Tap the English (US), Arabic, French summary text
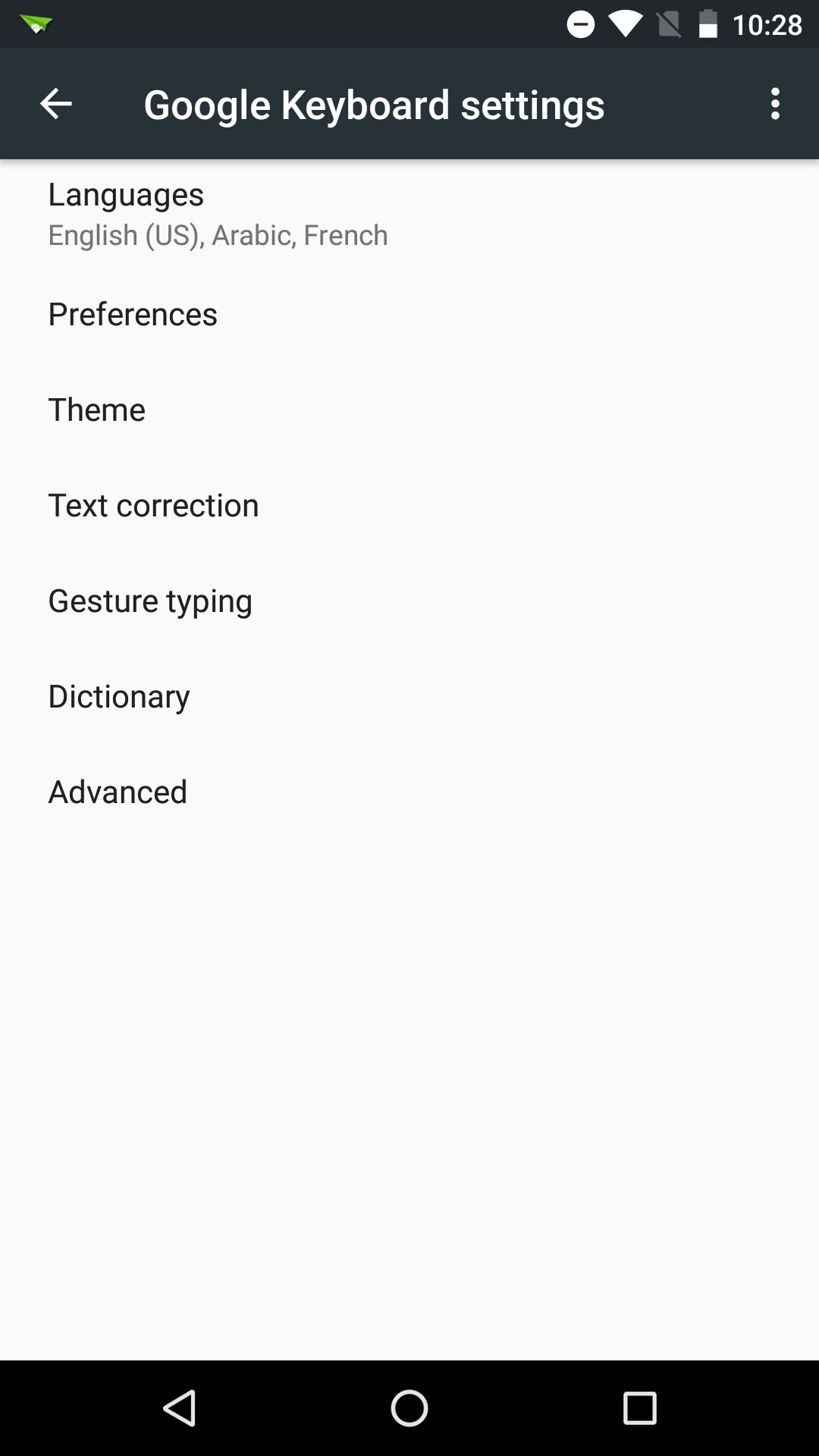This screenshot has width=819, height=1456. [218, 234]
